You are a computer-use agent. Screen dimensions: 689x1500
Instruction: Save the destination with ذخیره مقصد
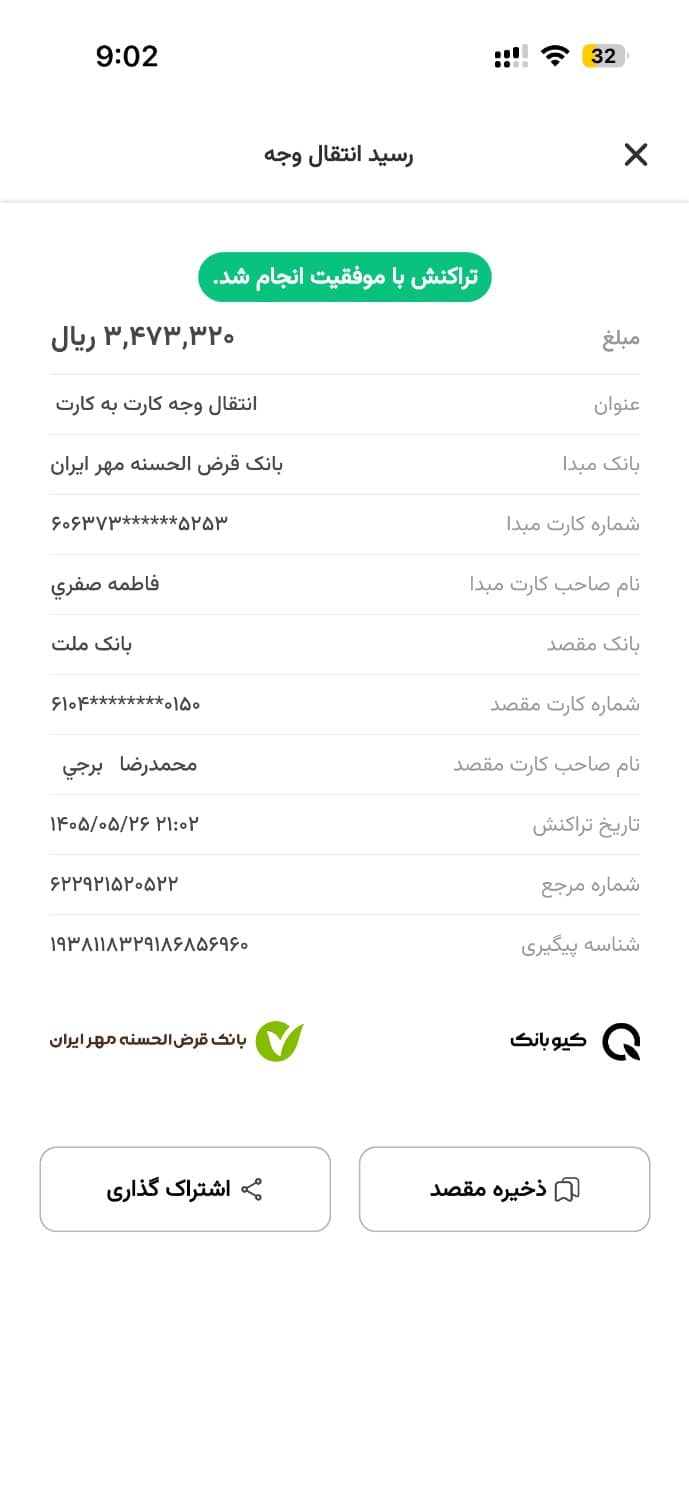(505, 1189)
